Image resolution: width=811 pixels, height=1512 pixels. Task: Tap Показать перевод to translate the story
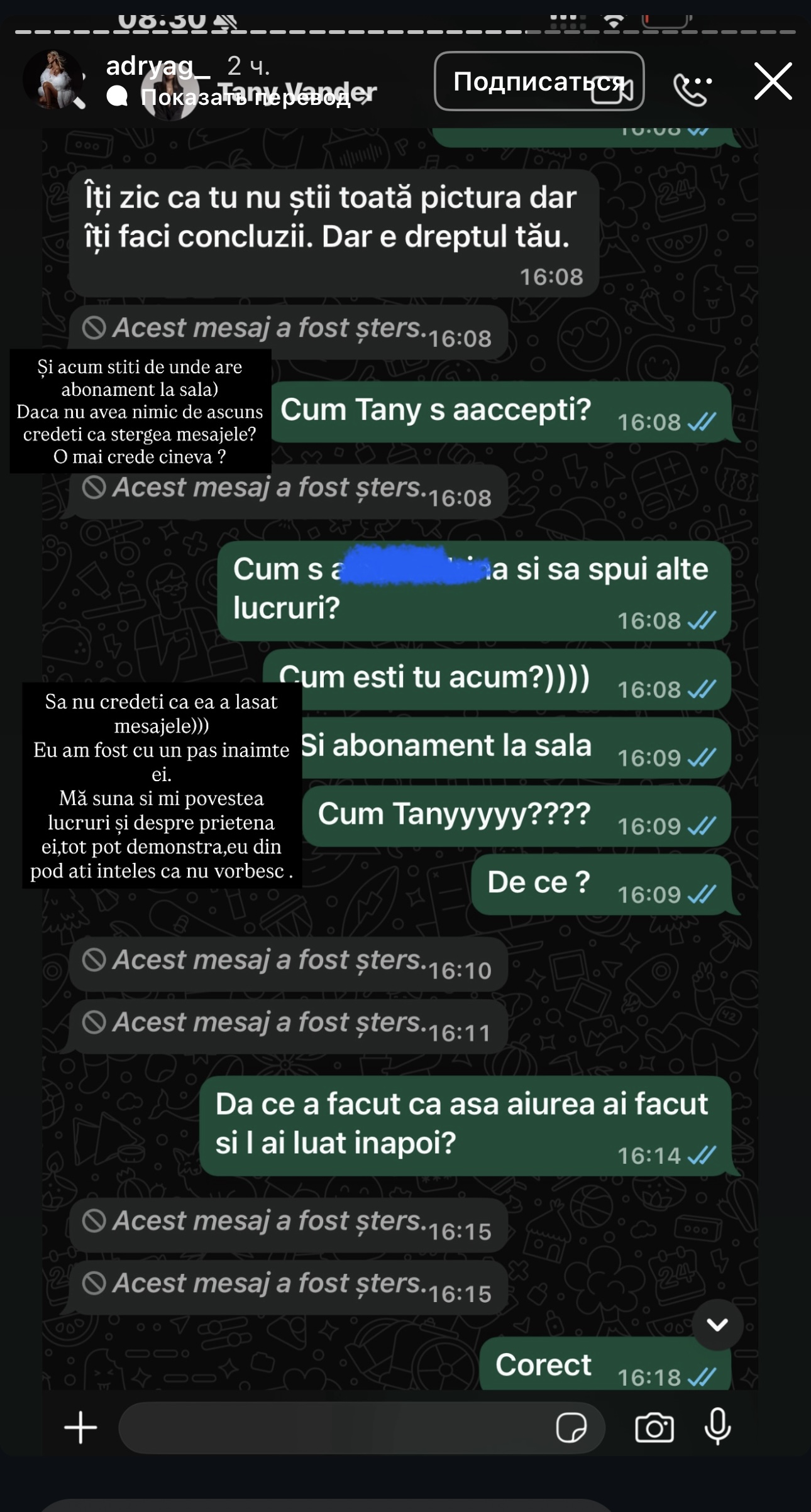coord(244,97)
